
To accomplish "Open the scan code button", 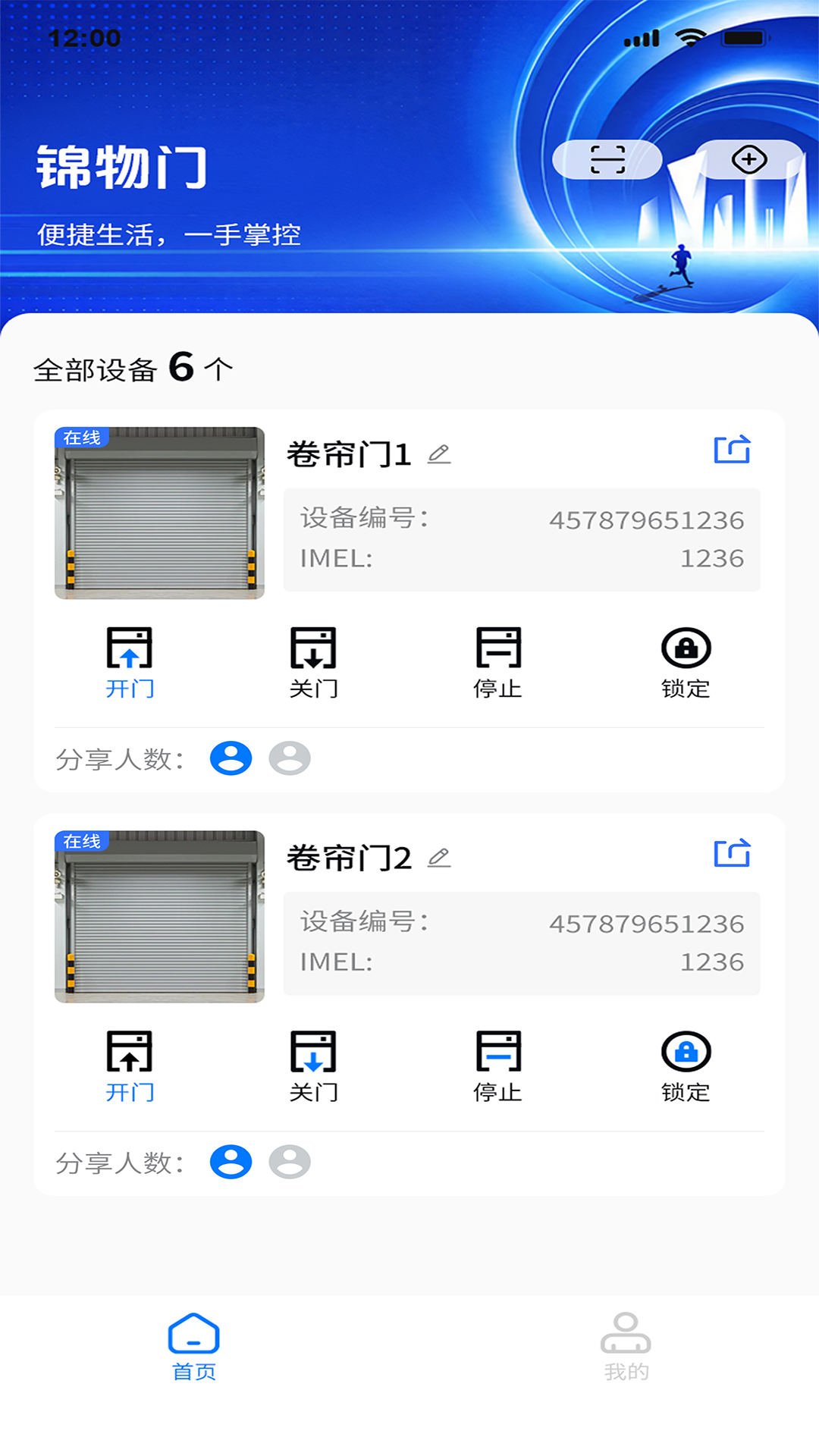I will (607, 160).
